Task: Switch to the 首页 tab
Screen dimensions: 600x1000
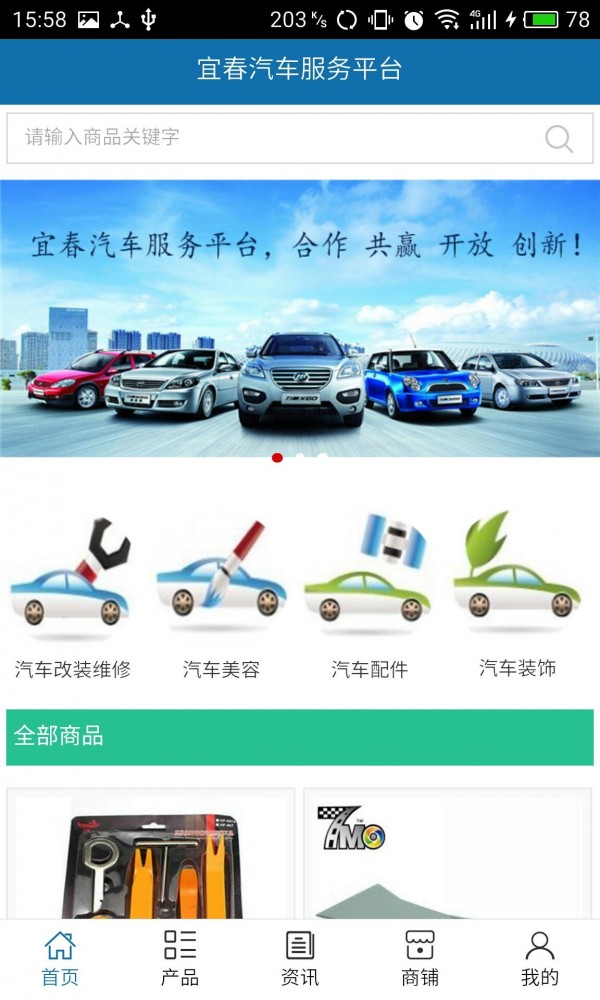Action: tap(60, 959)
